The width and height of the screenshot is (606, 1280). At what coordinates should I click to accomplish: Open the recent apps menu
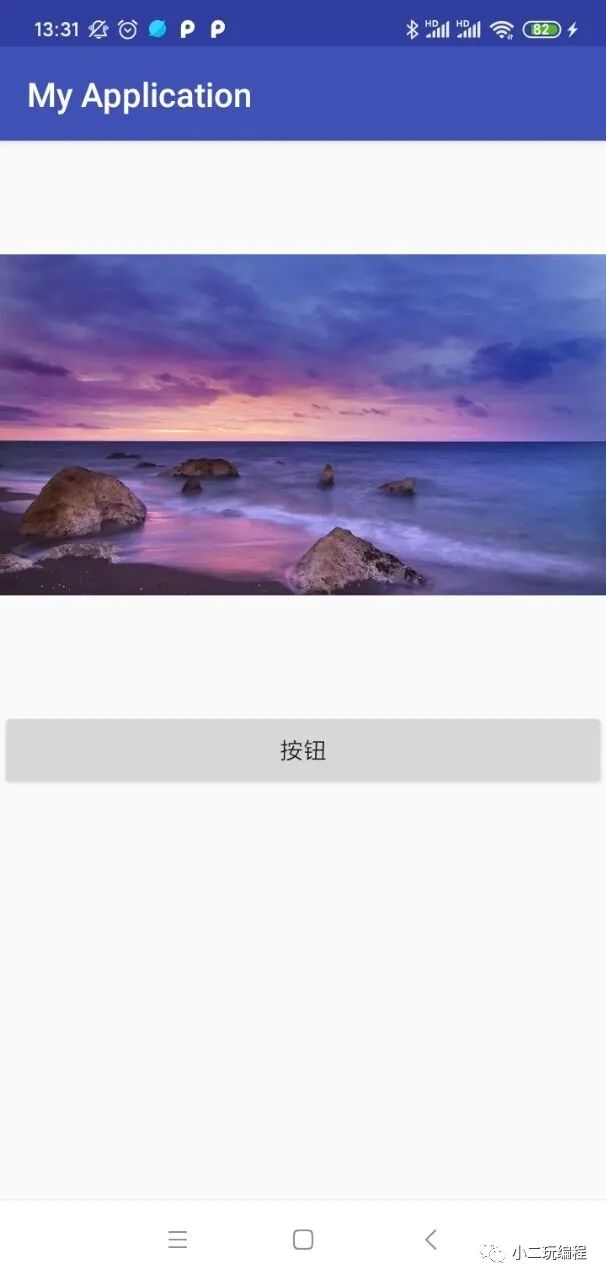tap(178, 1240)
